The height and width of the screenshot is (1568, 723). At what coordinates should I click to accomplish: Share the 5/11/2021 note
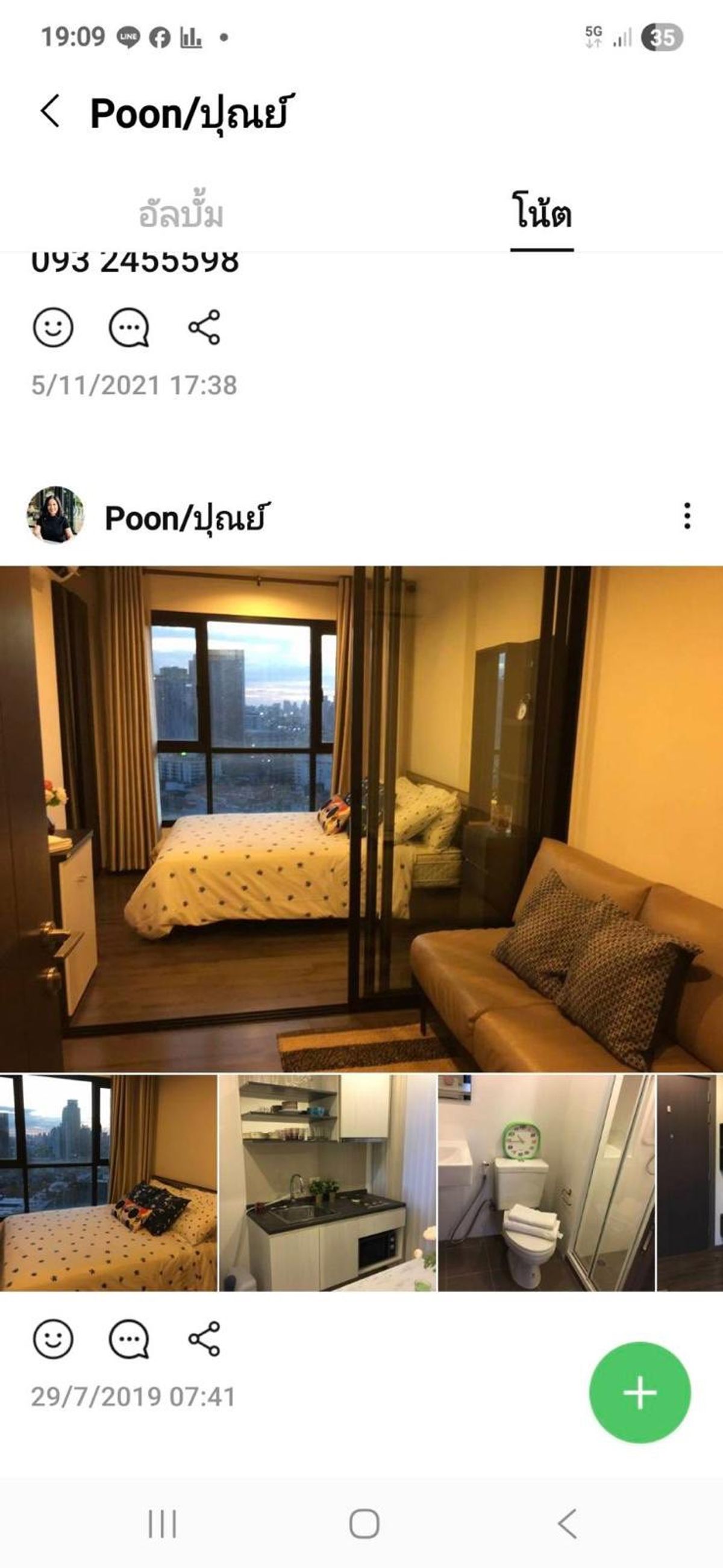[x=204, y=327]
